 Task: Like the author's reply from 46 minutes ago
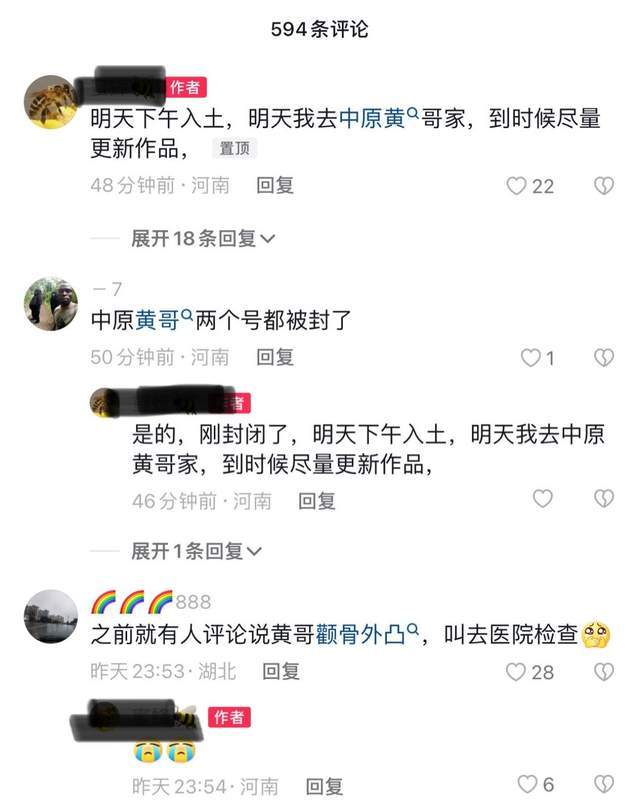[543, 499]
